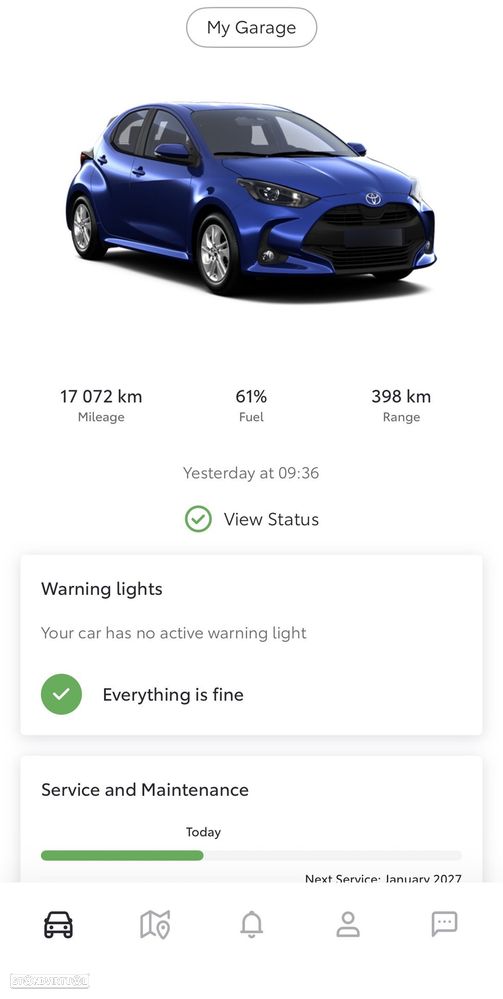The height and width of the screenshot is (999, 503).
Task: Go to the profile tab
Action: tap(348, 924)
